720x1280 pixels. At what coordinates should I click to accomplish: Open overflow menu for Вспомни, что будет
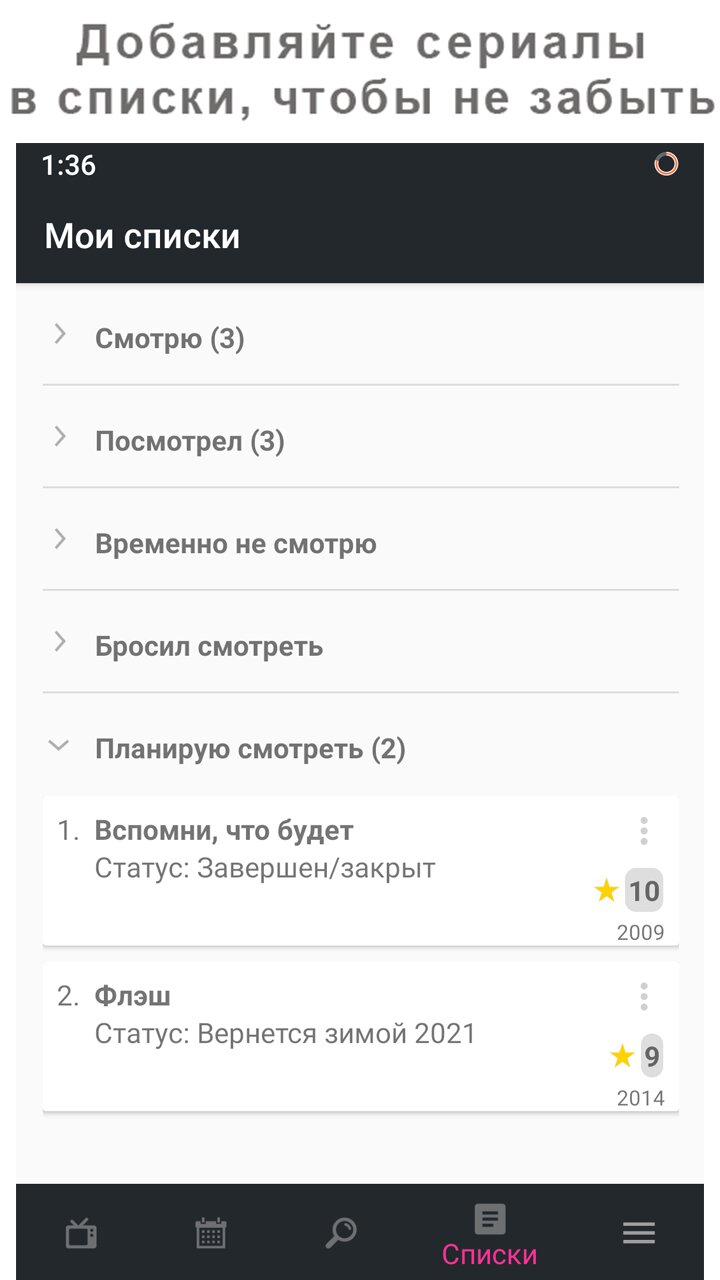pos(644,831)
